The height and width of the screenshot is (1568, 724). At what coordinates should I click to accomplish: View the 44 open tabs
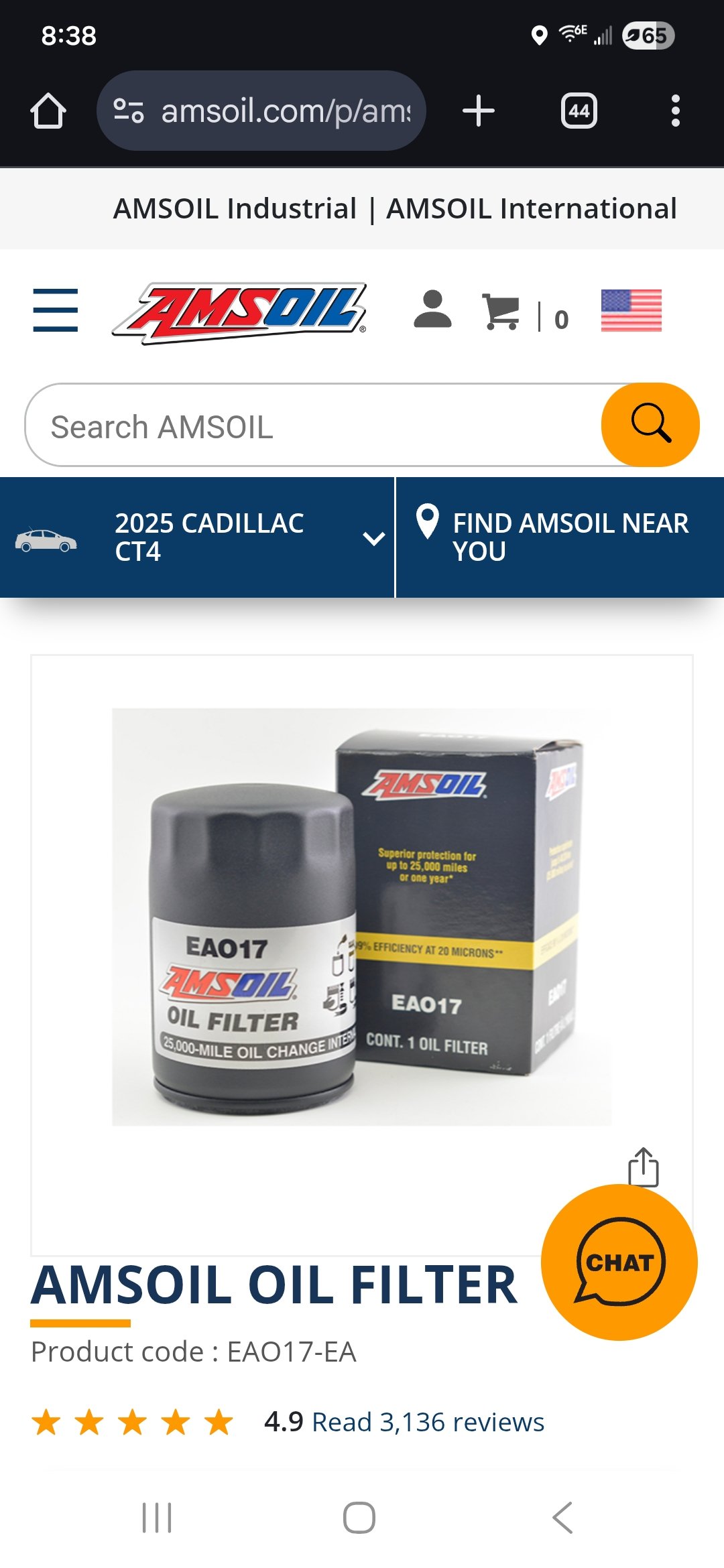(x=579, y=111)
